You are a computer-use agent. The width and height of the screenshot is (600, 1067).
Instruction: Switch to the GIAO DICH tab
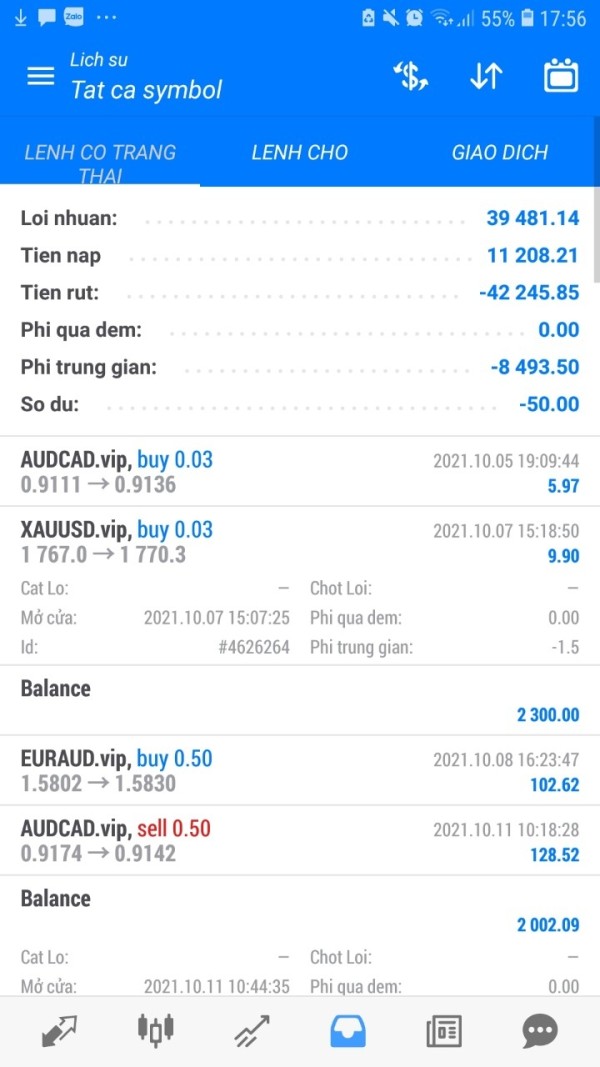499,153
